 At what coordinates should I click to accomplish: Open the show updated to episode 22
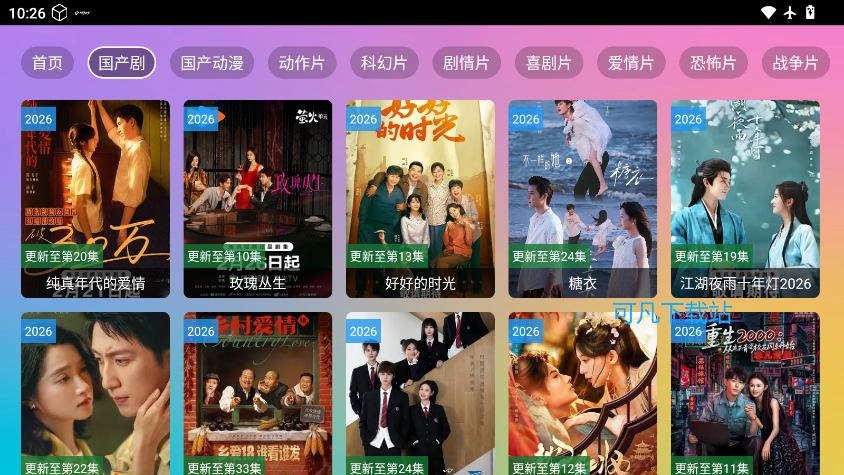tap(95, 395)
